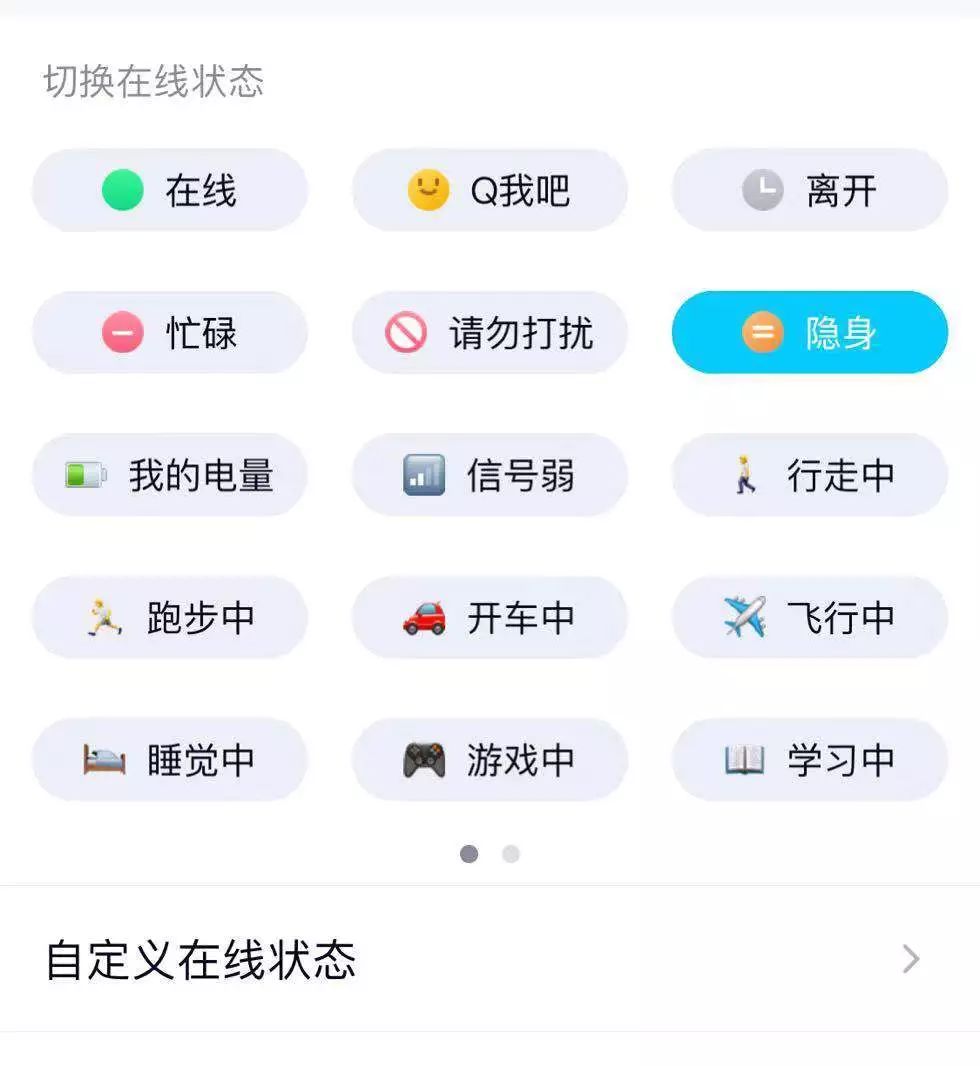Viewport: 980px width, 1066px height.
Task: Select the airplane Flying (飞行中) status
Action: 810,618
